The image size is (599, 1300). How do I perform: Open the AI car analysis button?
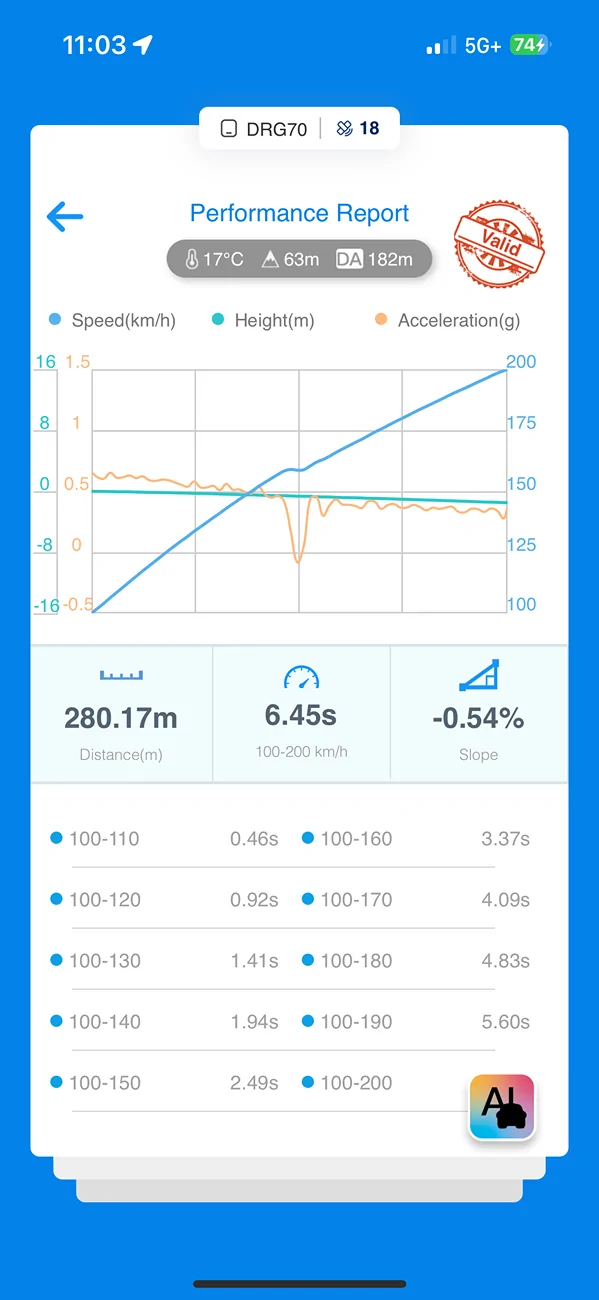coord(502,1107)
